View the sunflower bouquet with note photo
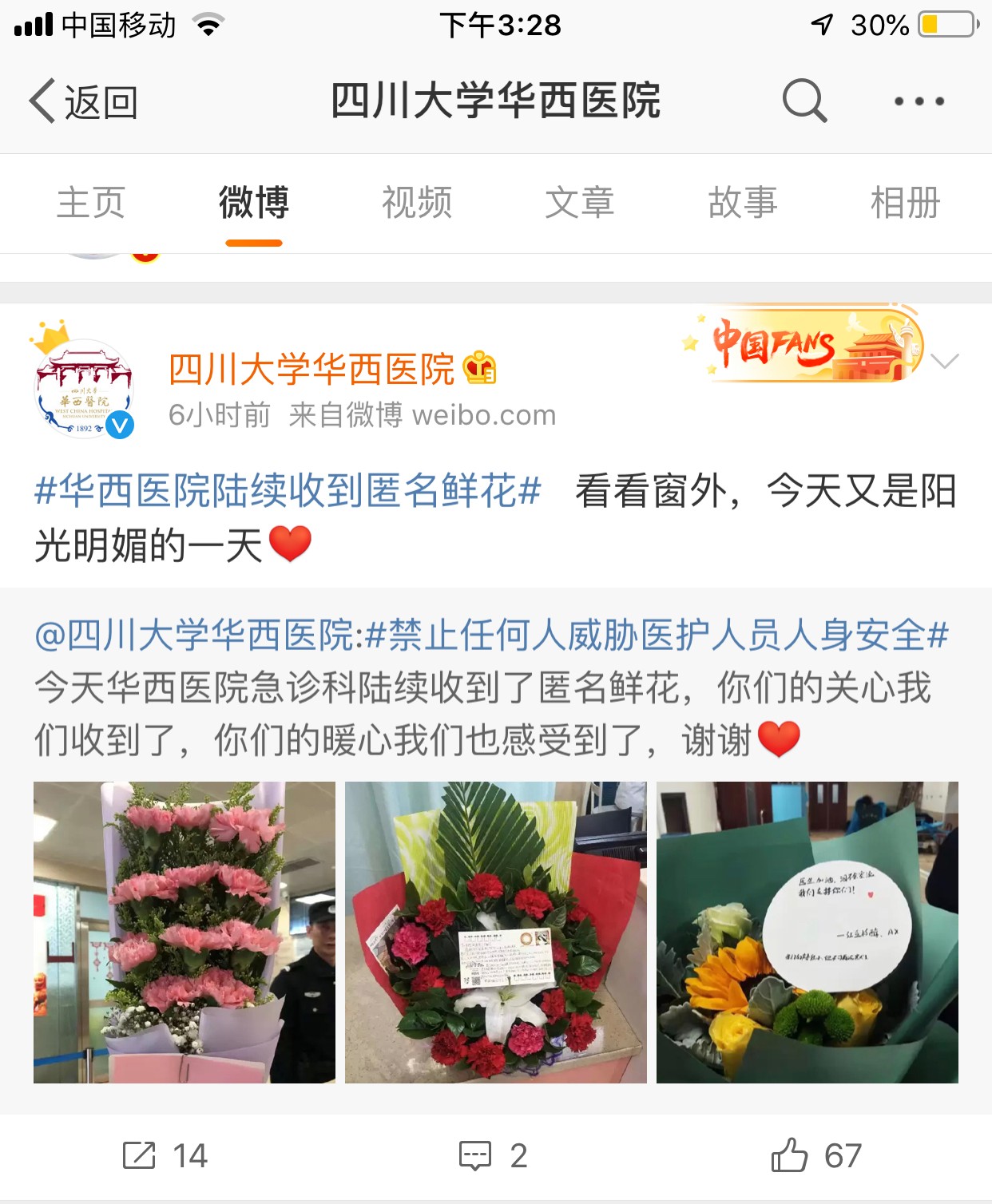 click(807, 933)
